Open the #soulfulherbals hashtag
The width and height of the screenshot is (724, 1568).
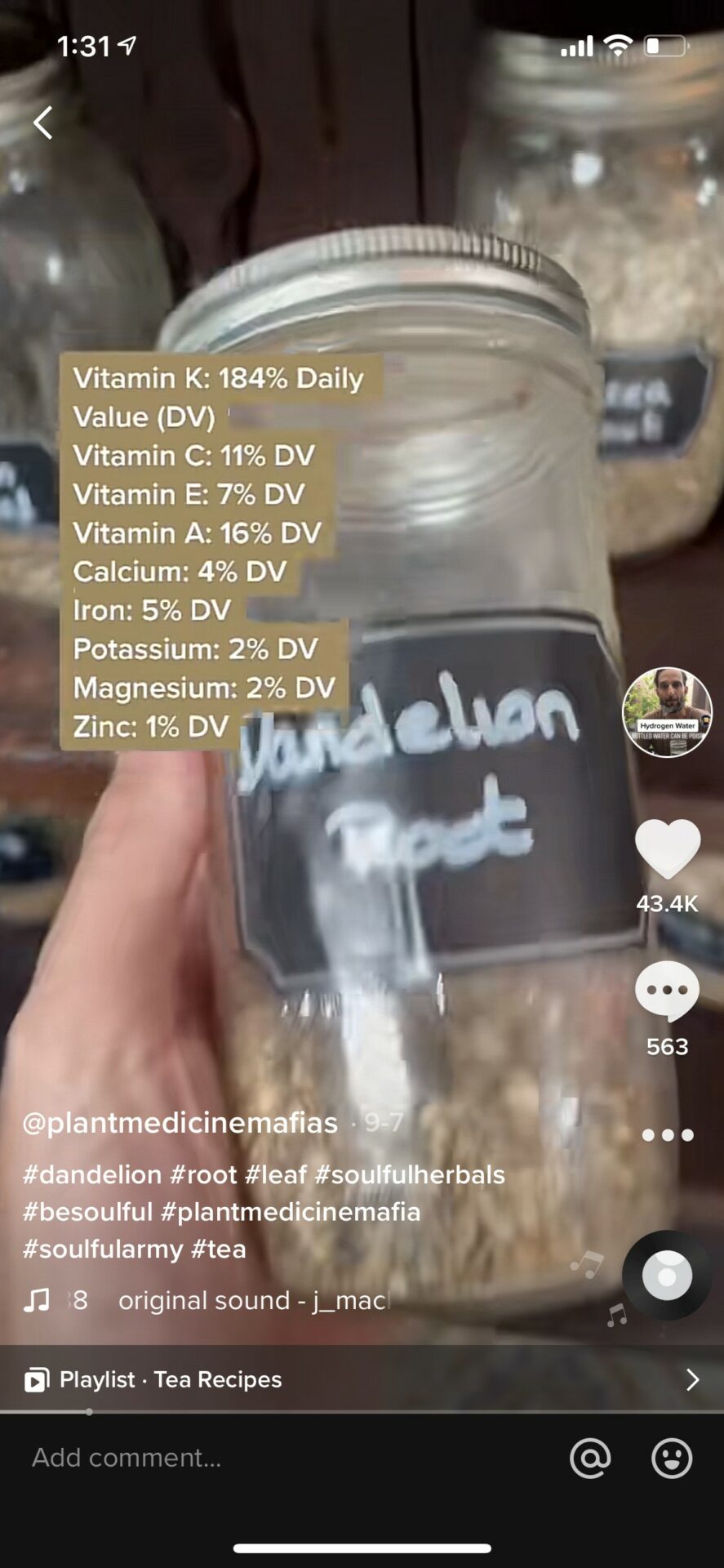(x=410, y=1174)
